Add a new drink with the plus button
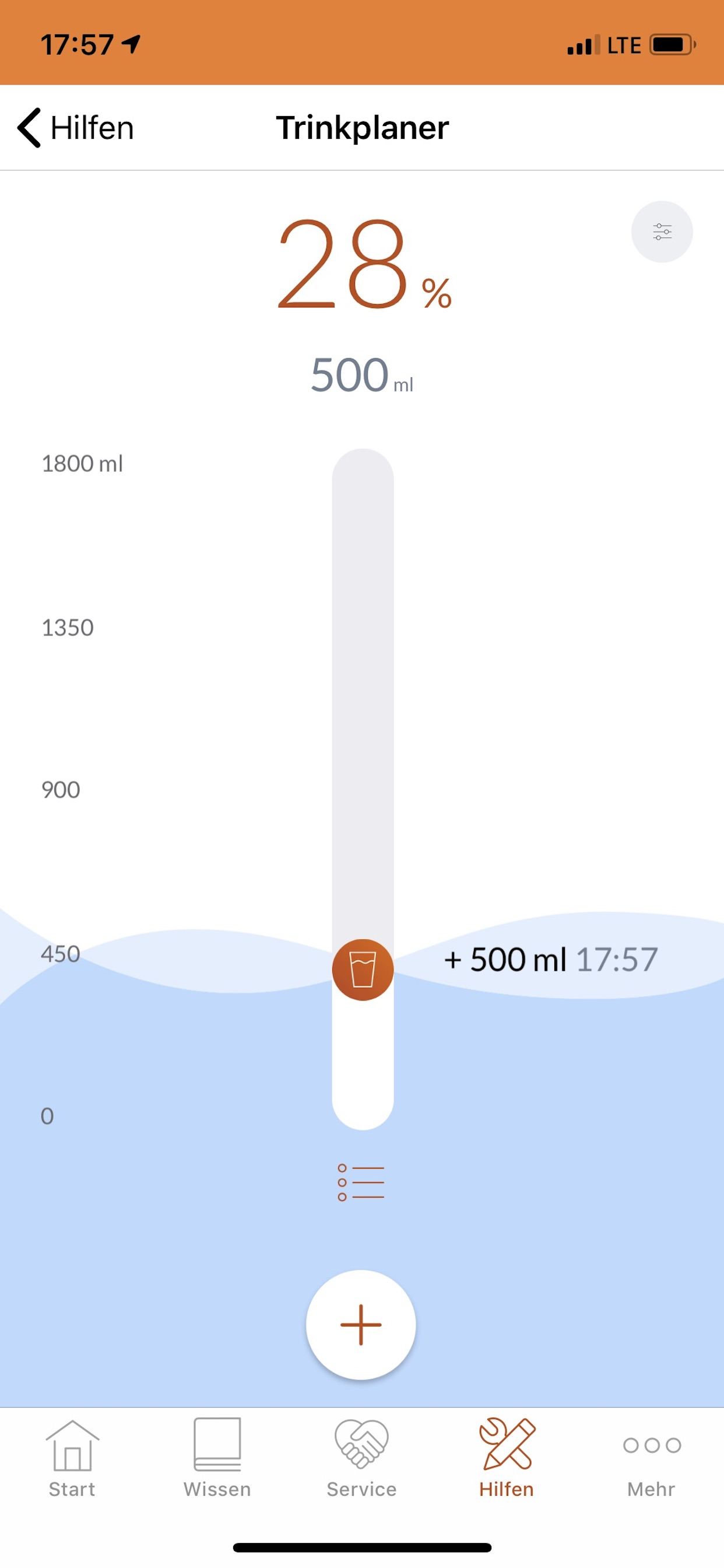This screenshot has height=1568, width=724. point(361,1325)
